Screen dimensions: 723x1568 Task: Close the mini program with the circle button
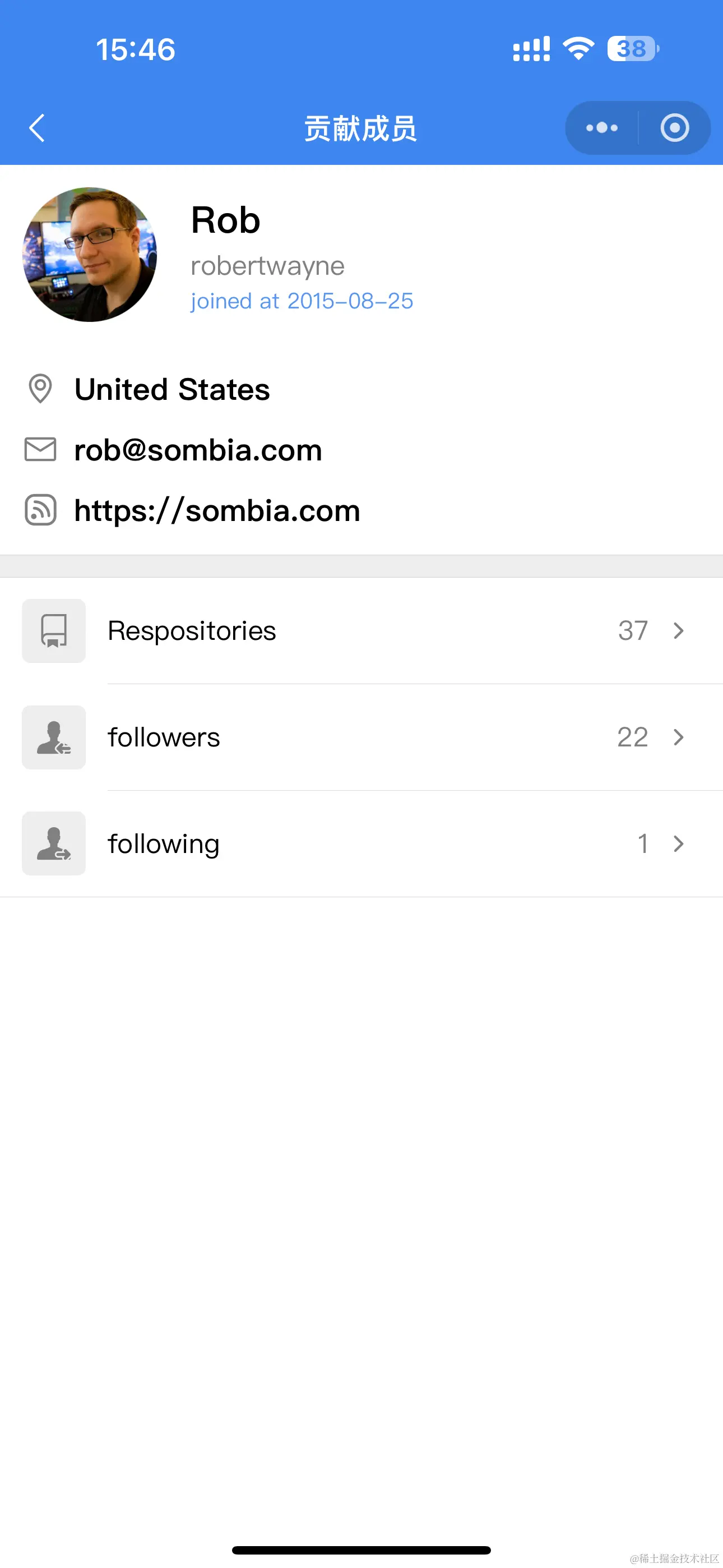(674, 128)
